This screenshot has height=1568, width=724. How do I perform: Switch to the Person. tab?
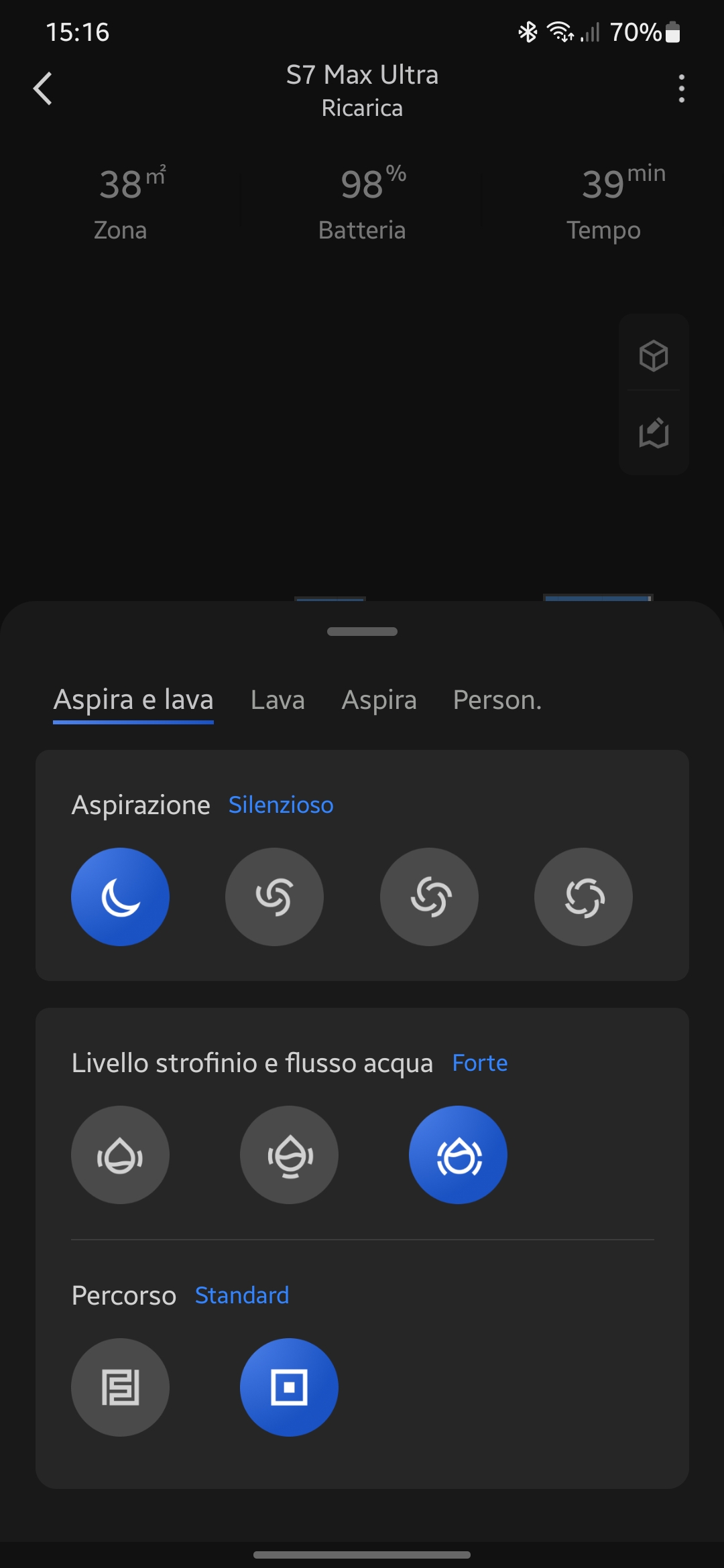point(497,700)
